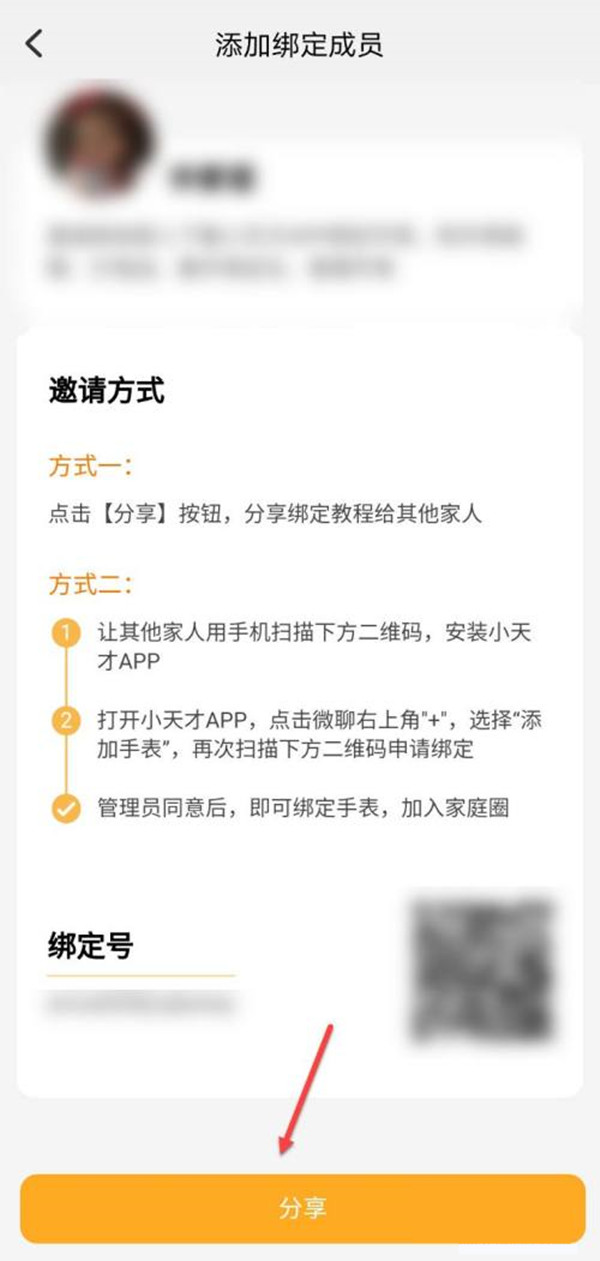This screenshot has width=600, height=1261.
Task: Tap the orange 分享 button
Action: point(302,1208)
